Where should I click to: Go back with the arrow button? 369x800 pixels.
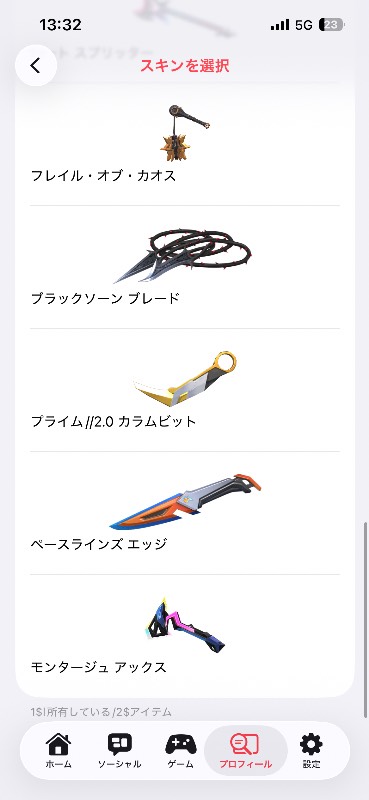(36, 65)
